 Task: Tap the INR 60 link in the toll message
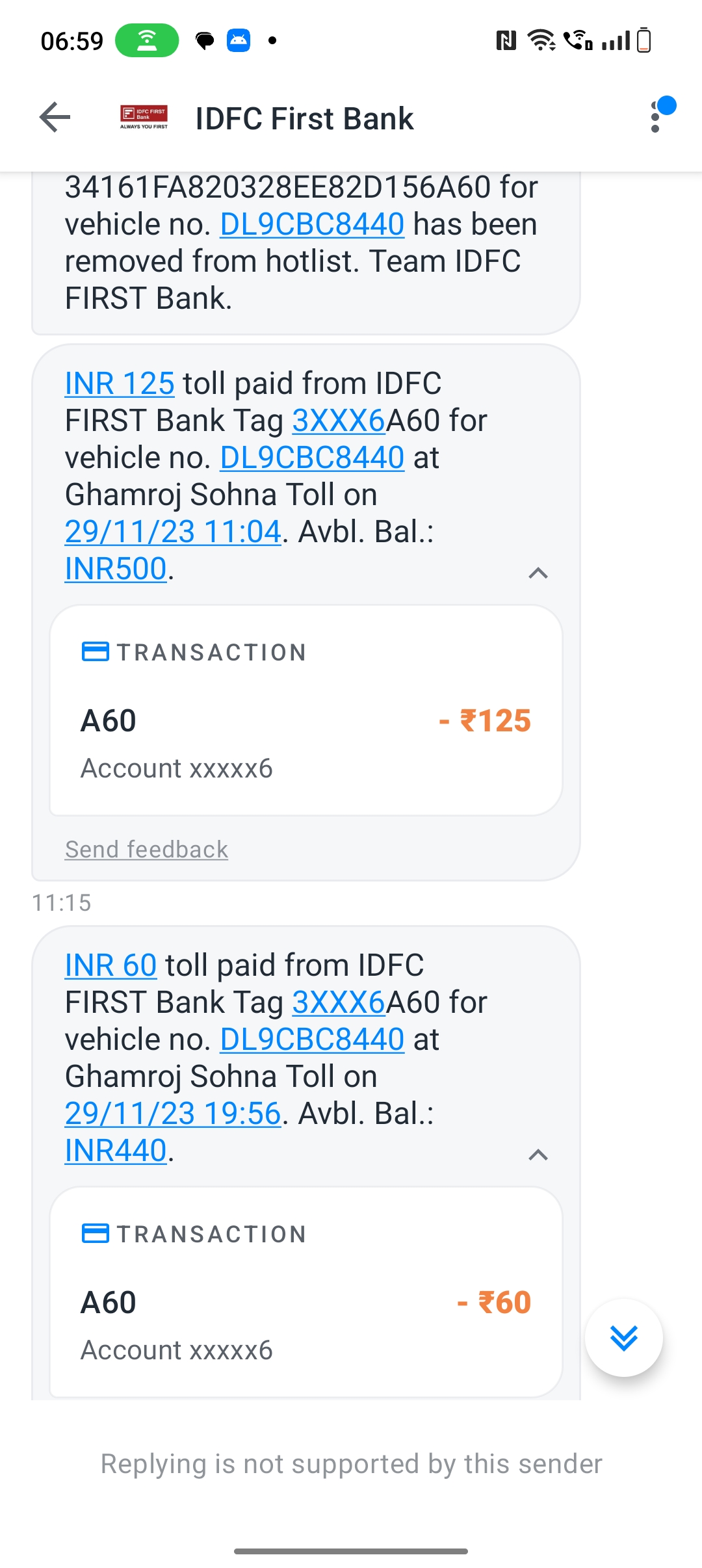click(110, 965)
